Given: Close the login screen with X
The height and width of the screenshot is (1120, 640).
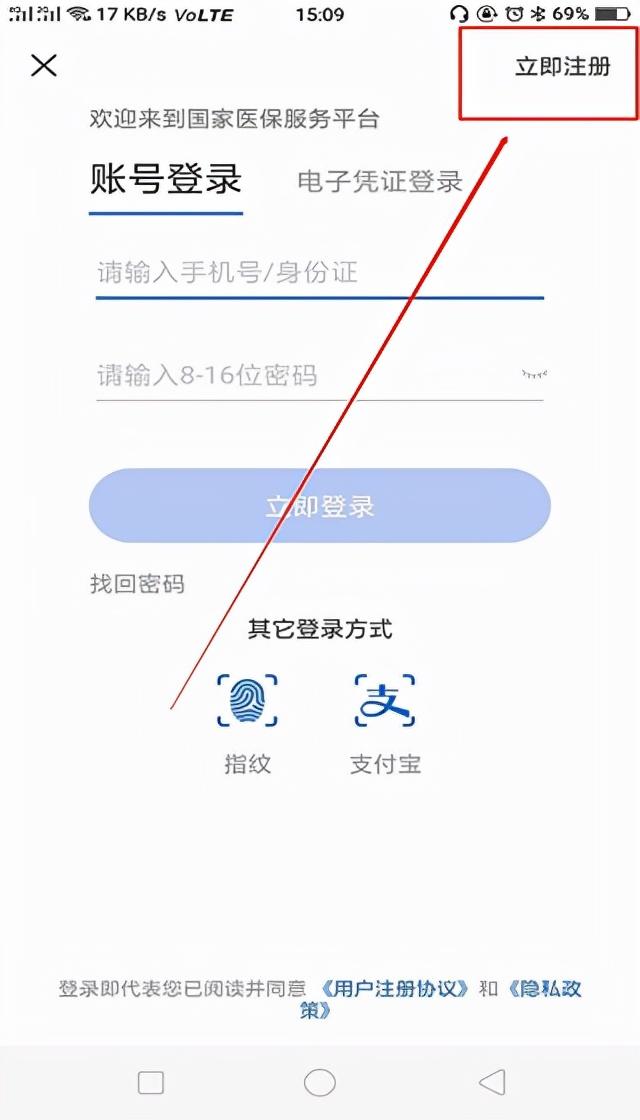Looking at the screenshot, I should 44,66.
